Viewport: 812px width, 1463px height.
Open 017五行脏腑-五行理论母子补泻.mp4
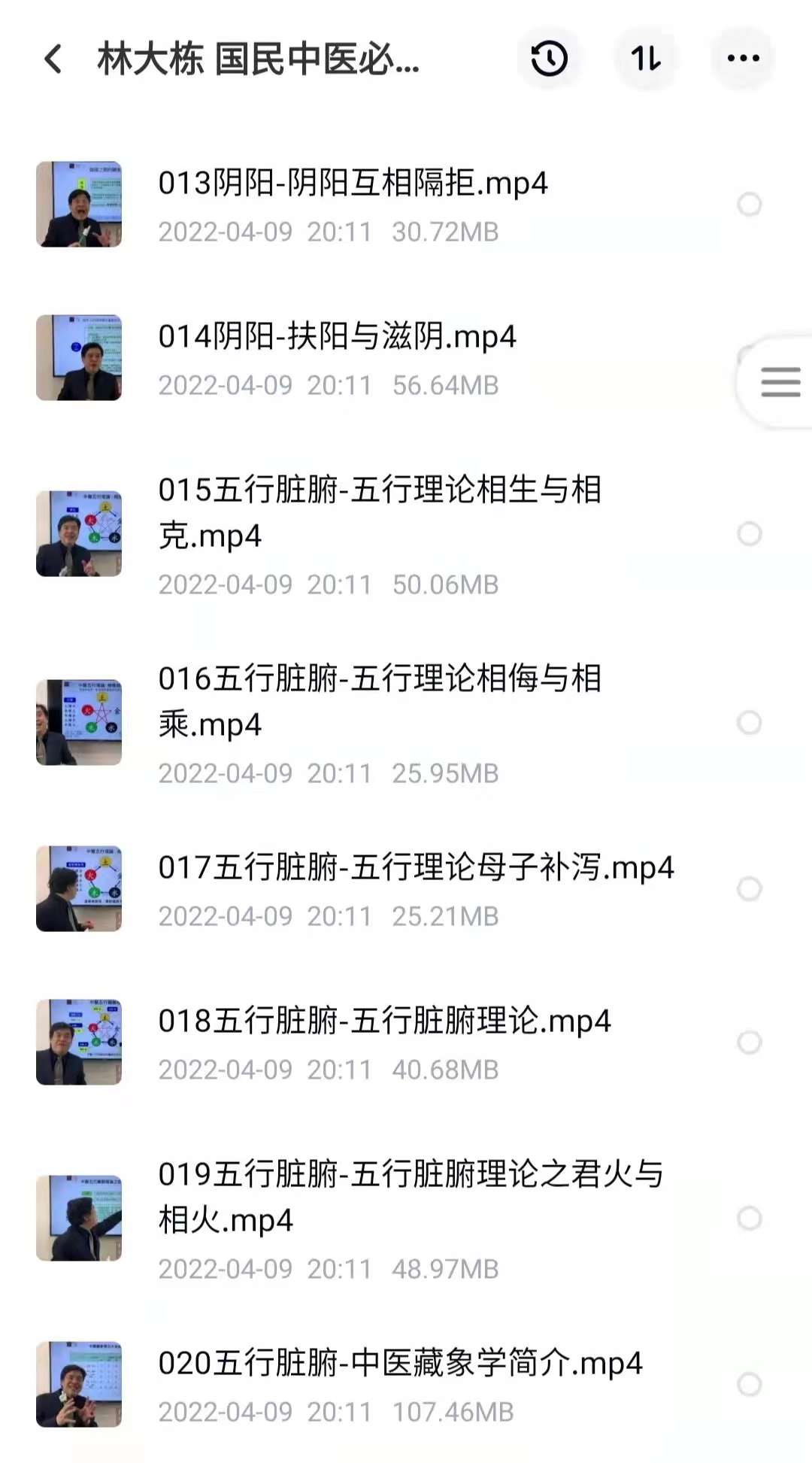point(416,868)
